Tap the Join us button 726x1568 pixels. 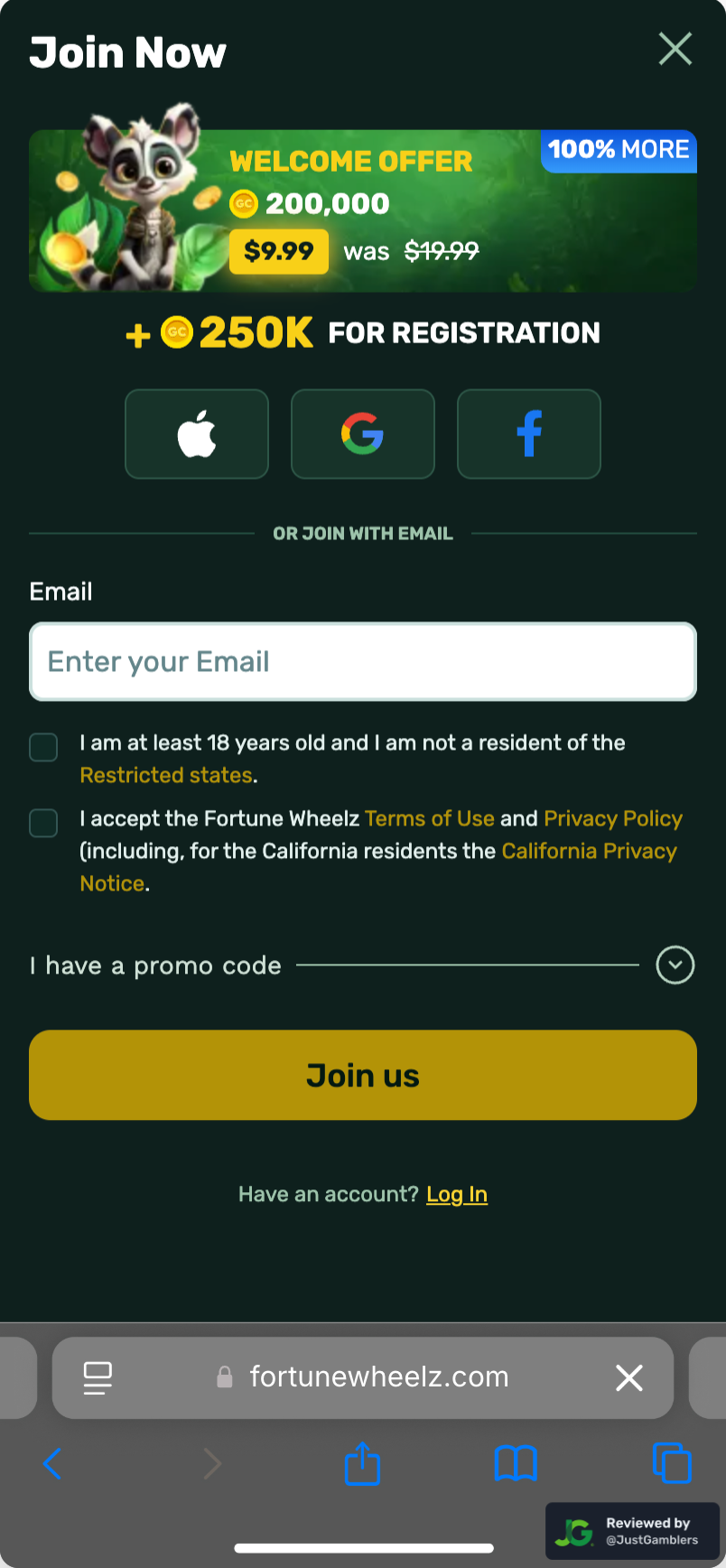(x=362, y=1075)
